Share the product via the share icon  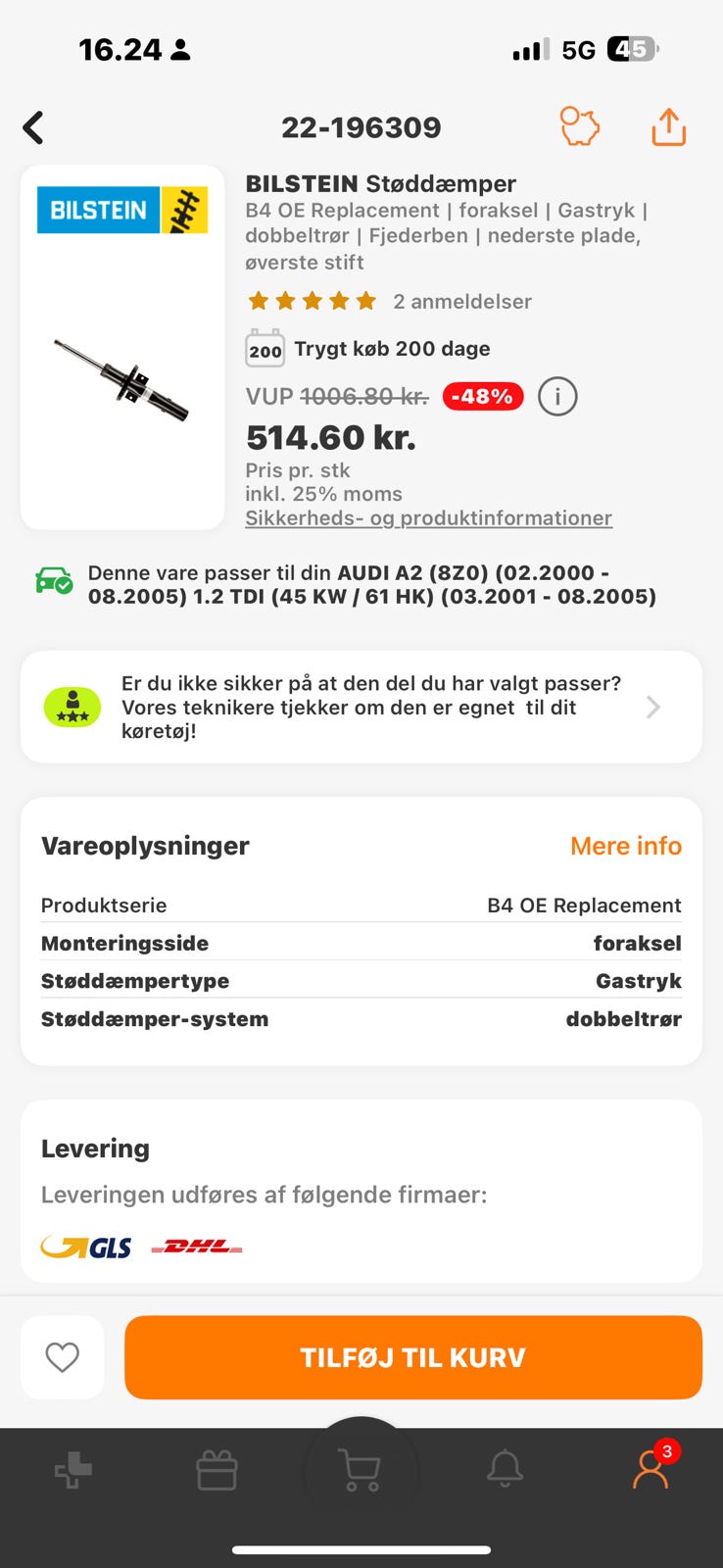(667, 126)
